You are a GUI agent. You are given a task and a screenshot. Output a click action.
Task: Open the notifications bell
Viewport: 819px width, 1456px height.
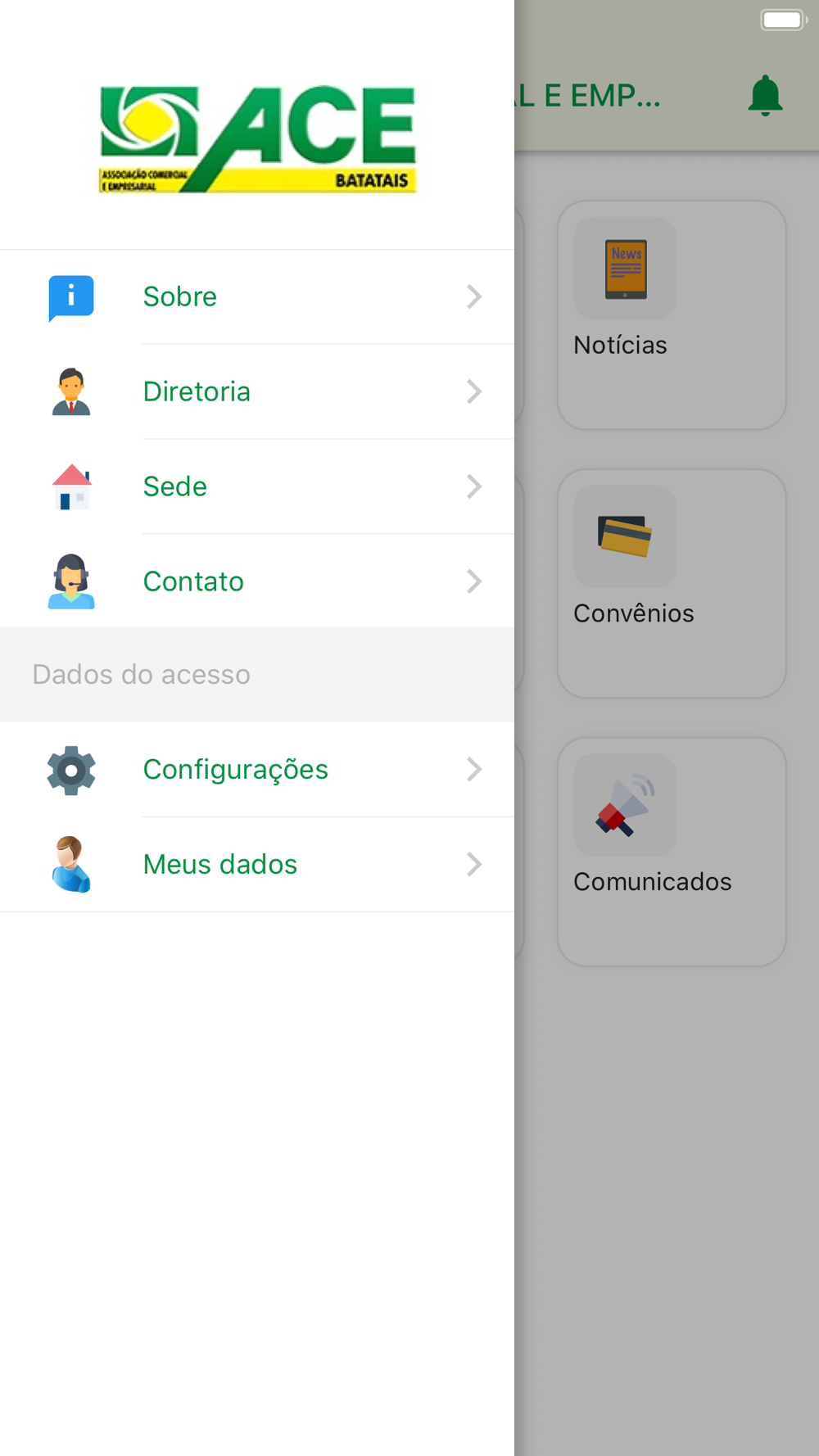(765, 96)
